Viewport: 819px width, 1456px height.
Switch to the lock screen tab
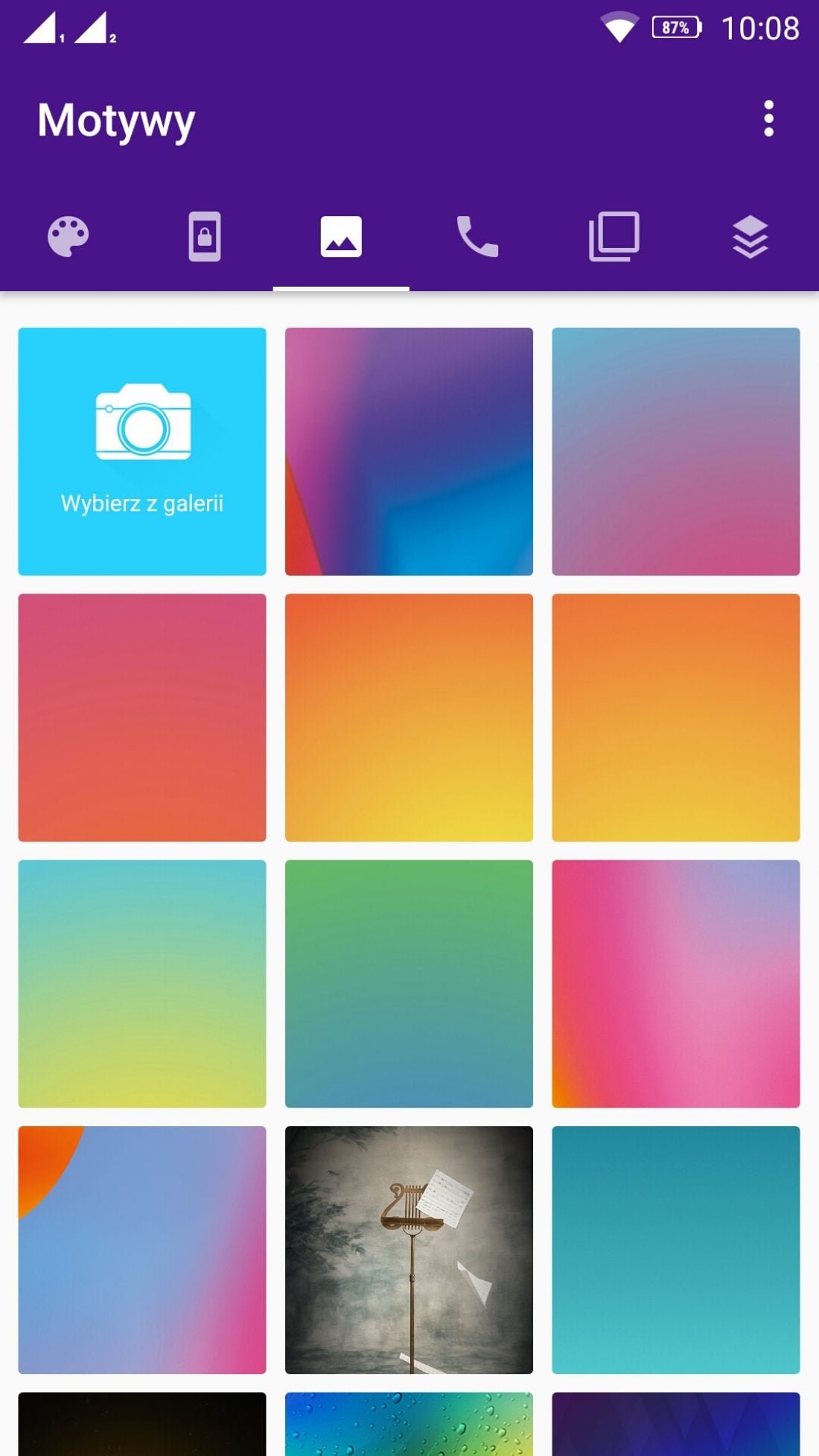(205, 237)
